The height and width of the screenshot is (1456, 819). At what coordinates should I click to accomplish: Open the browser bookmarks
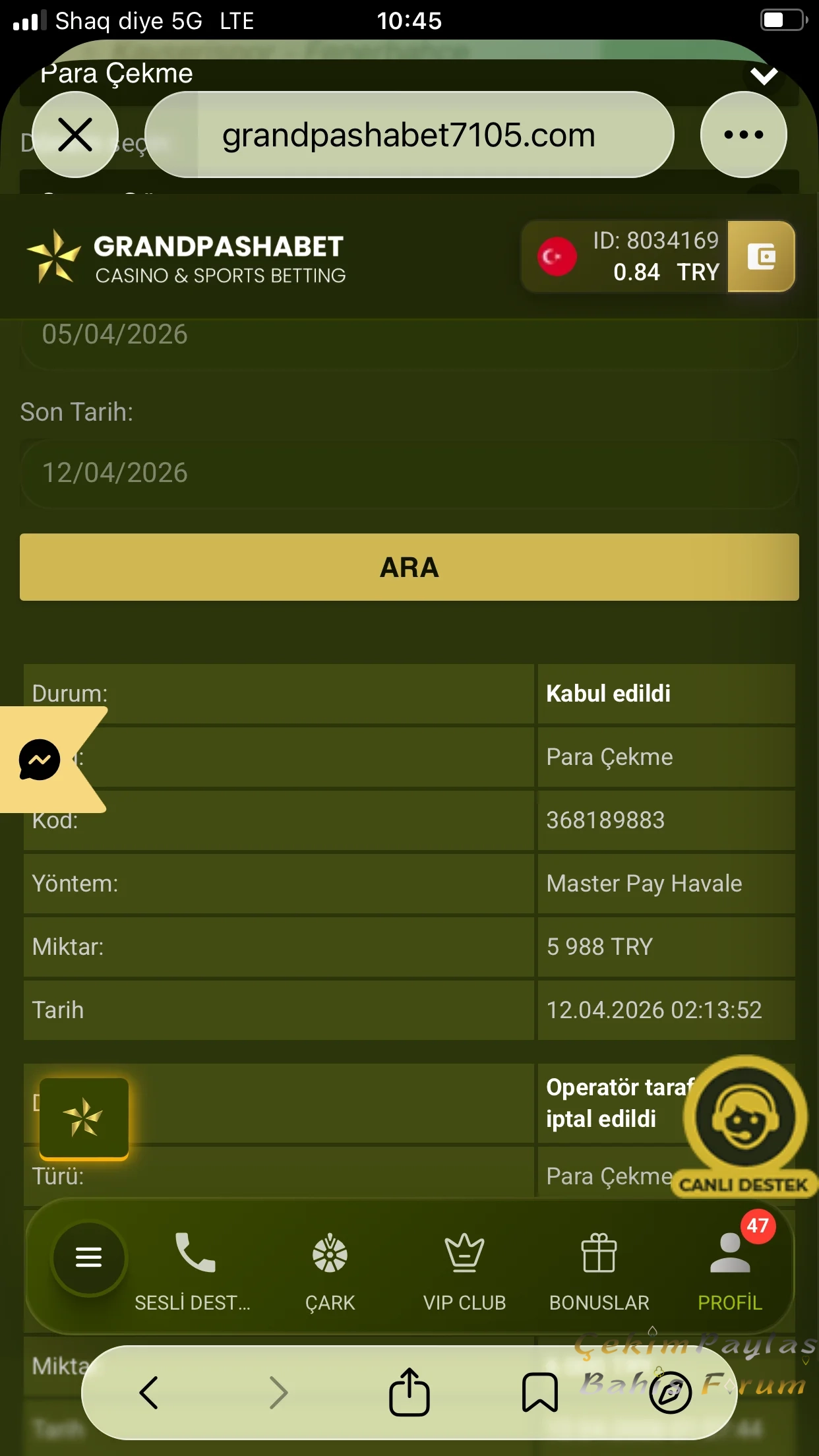(x=539, y=1393)
